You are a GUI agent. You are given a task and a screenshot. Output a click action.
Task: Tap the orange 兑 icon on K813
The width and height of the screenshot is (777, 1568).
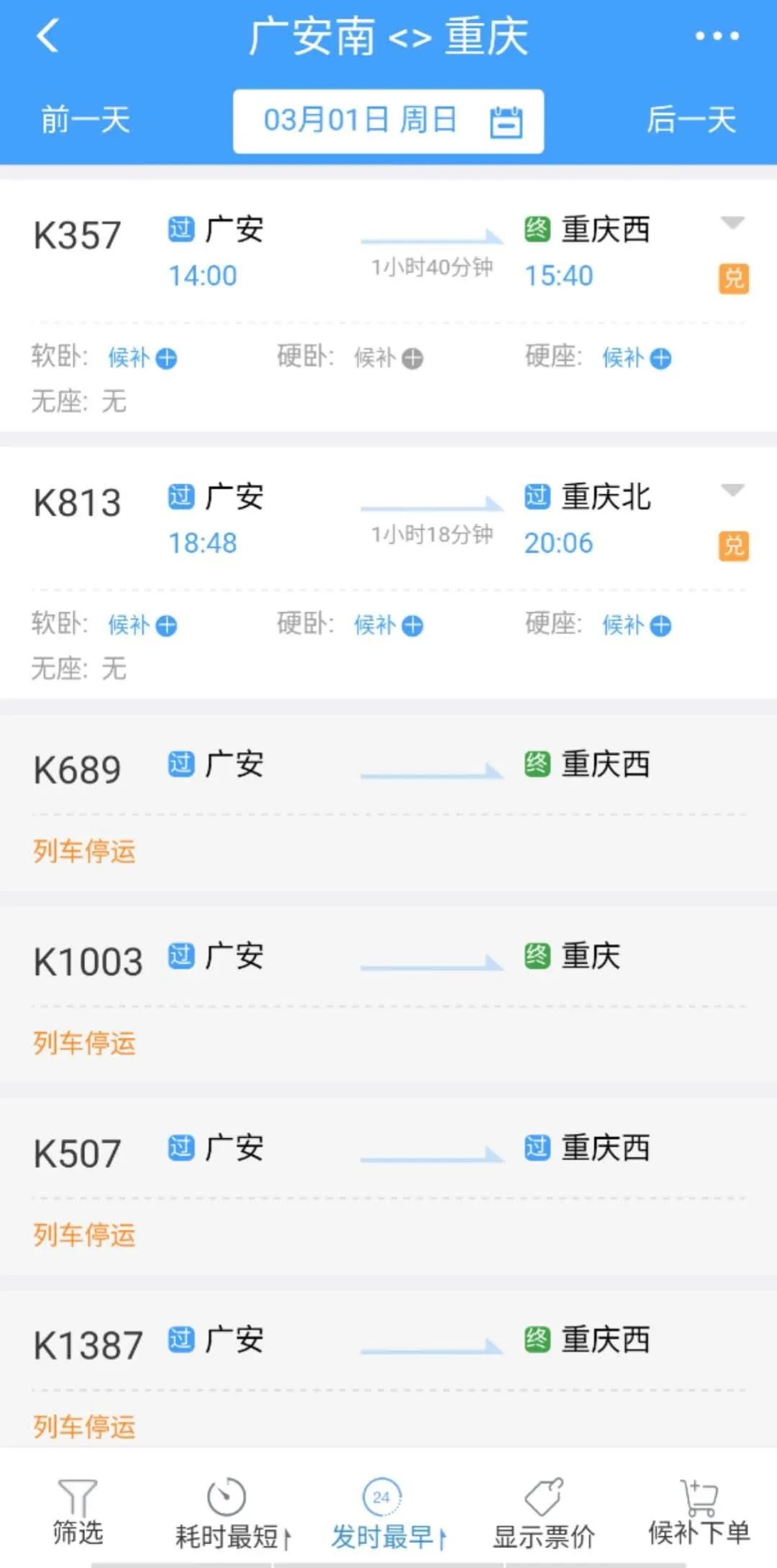(734, 545)
